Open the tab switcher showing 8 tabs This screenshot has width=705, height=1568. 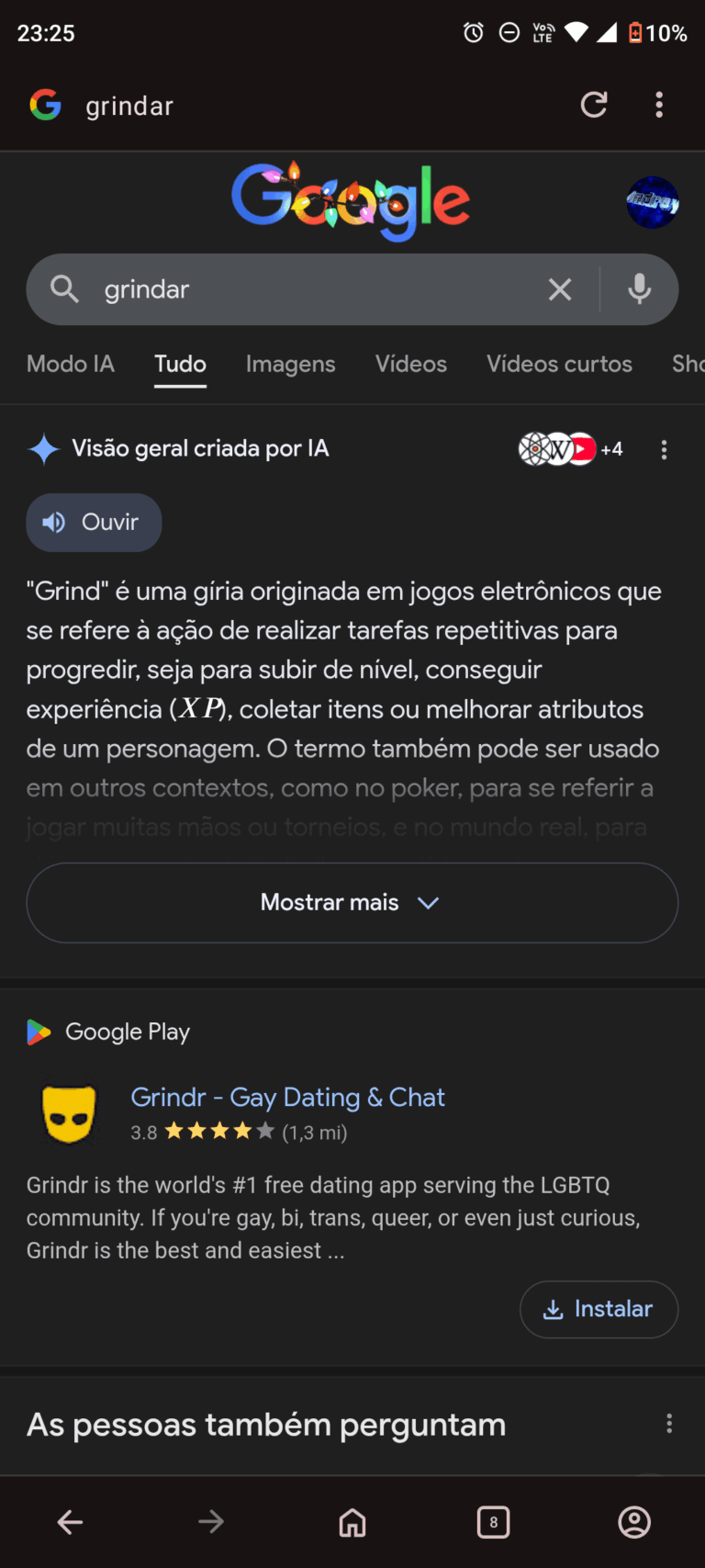(x=493, y=1522)
